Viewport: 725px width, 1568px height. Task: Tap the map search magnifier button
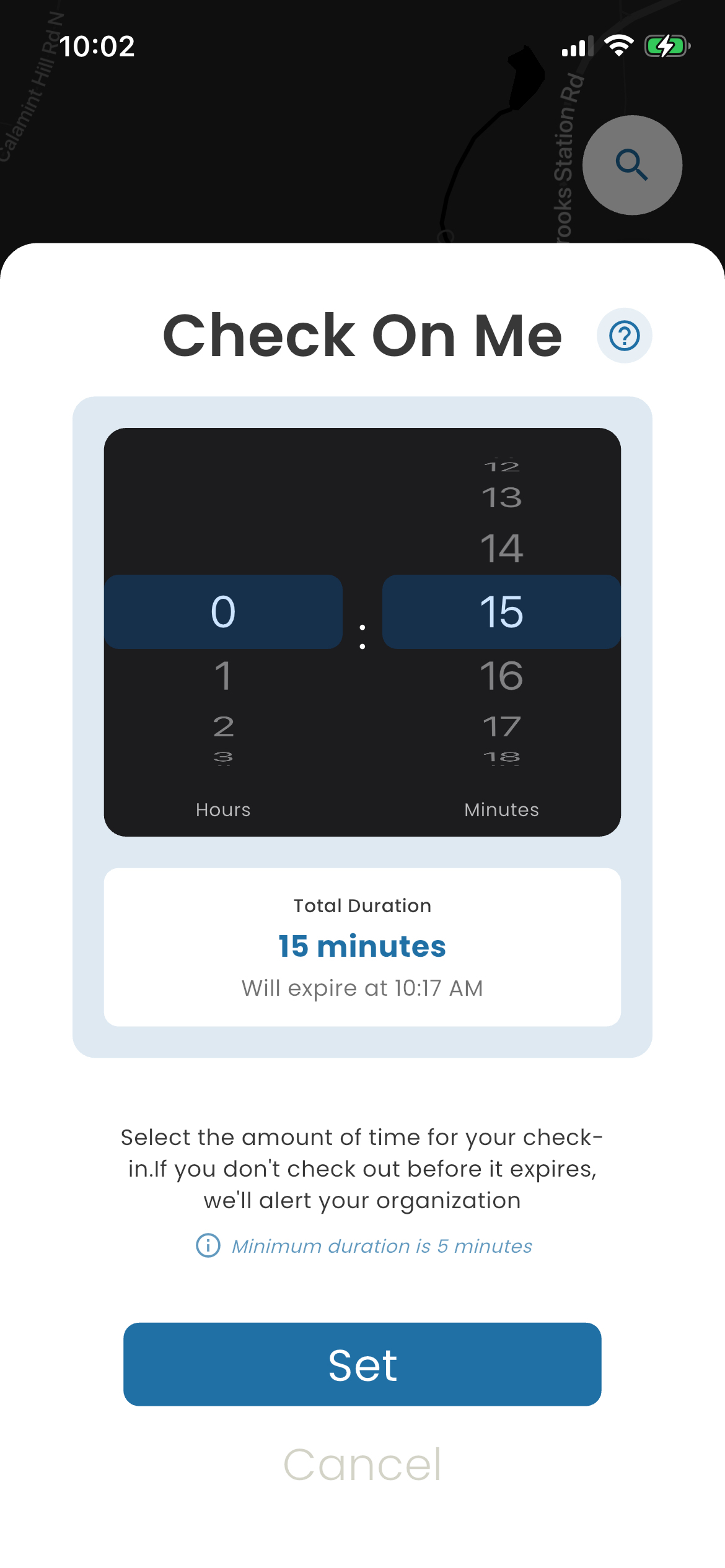tap(632, 165)
